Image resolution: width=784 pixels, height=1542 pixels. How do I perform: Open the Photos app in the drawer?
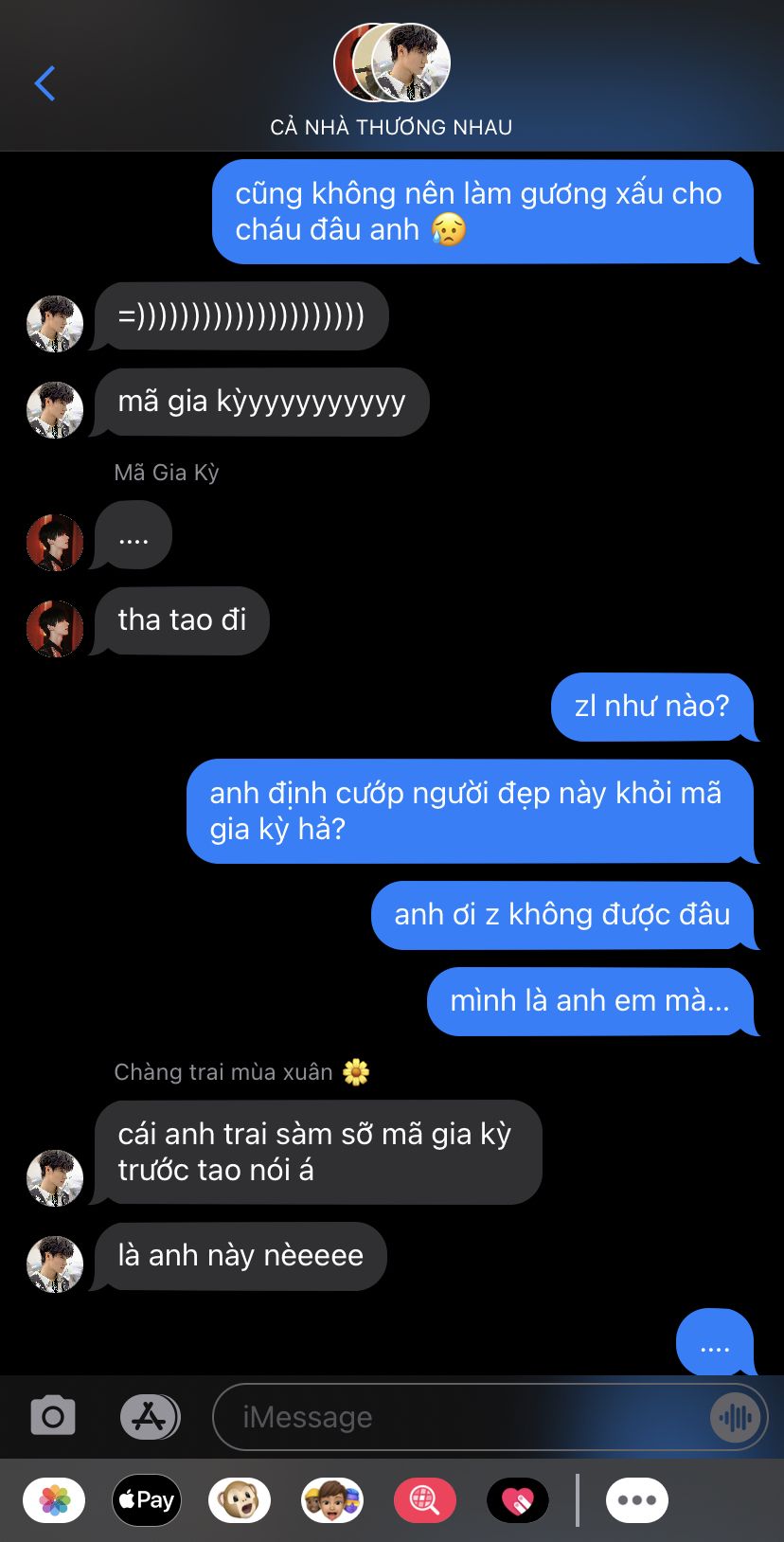(x=54, y=1500)
